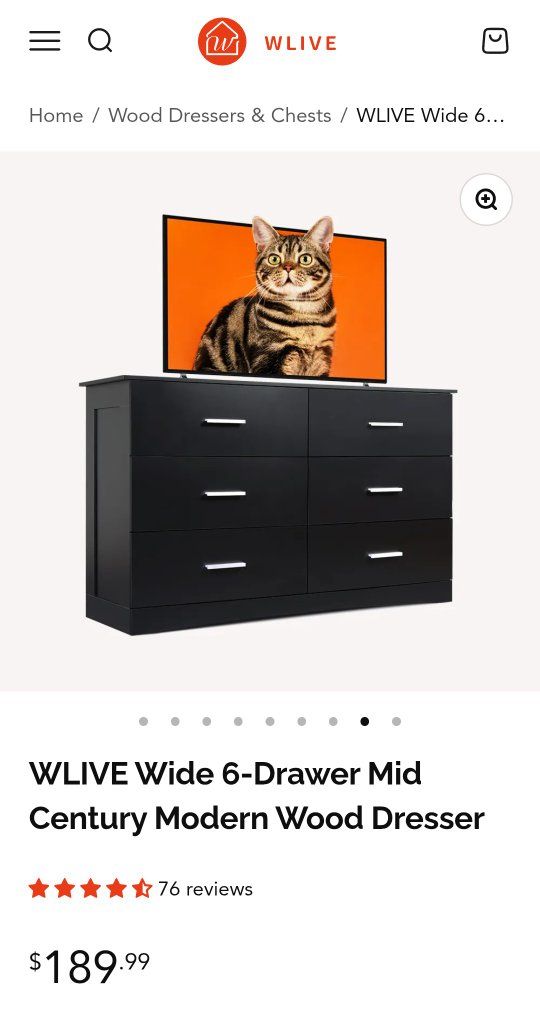Zoom into the product image
This screenshot has width=540, height=1031.
point(486,199)
